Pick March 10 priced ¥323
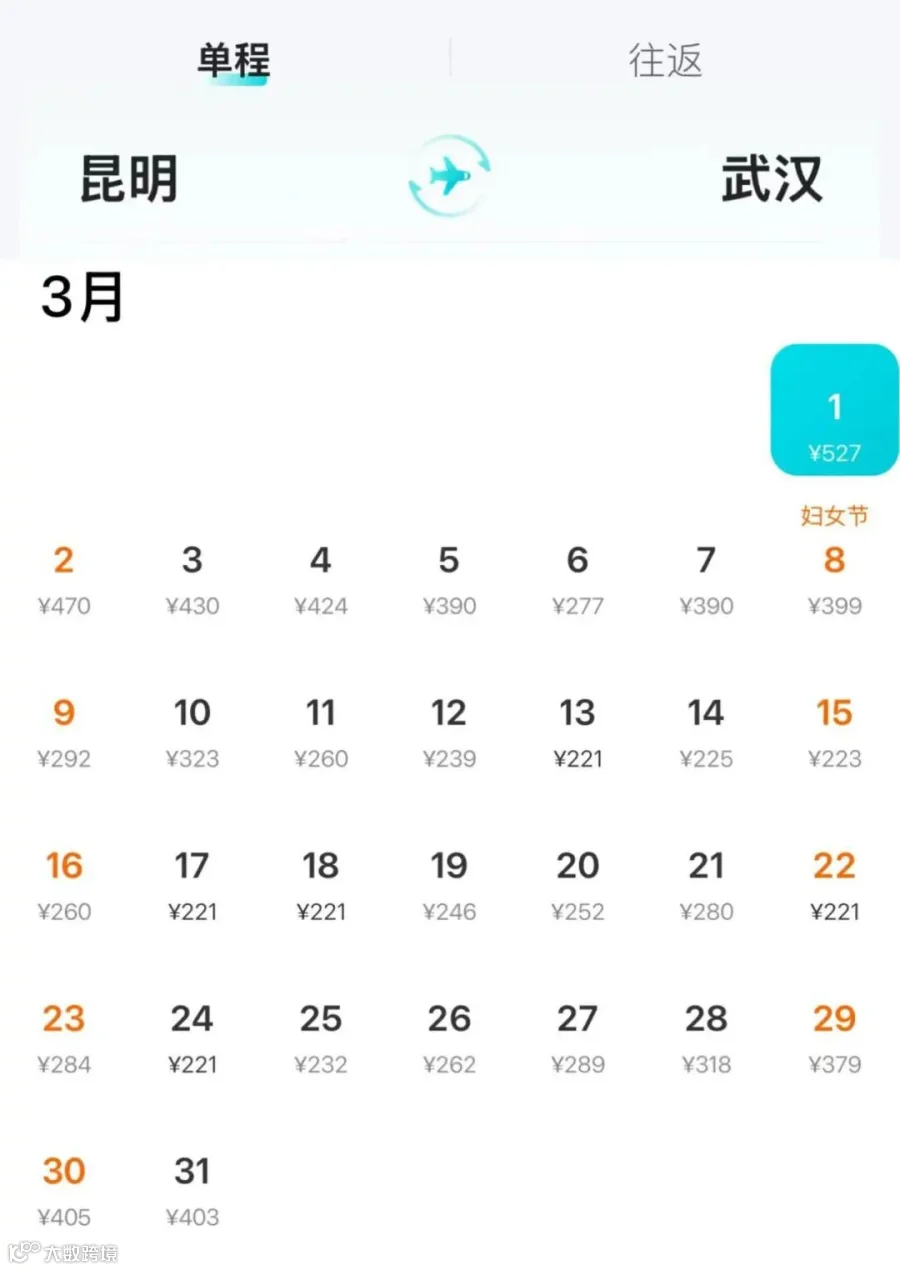The height and width of the screenshot is (1270, 900). pyautogui.click(x=192, y=733)
